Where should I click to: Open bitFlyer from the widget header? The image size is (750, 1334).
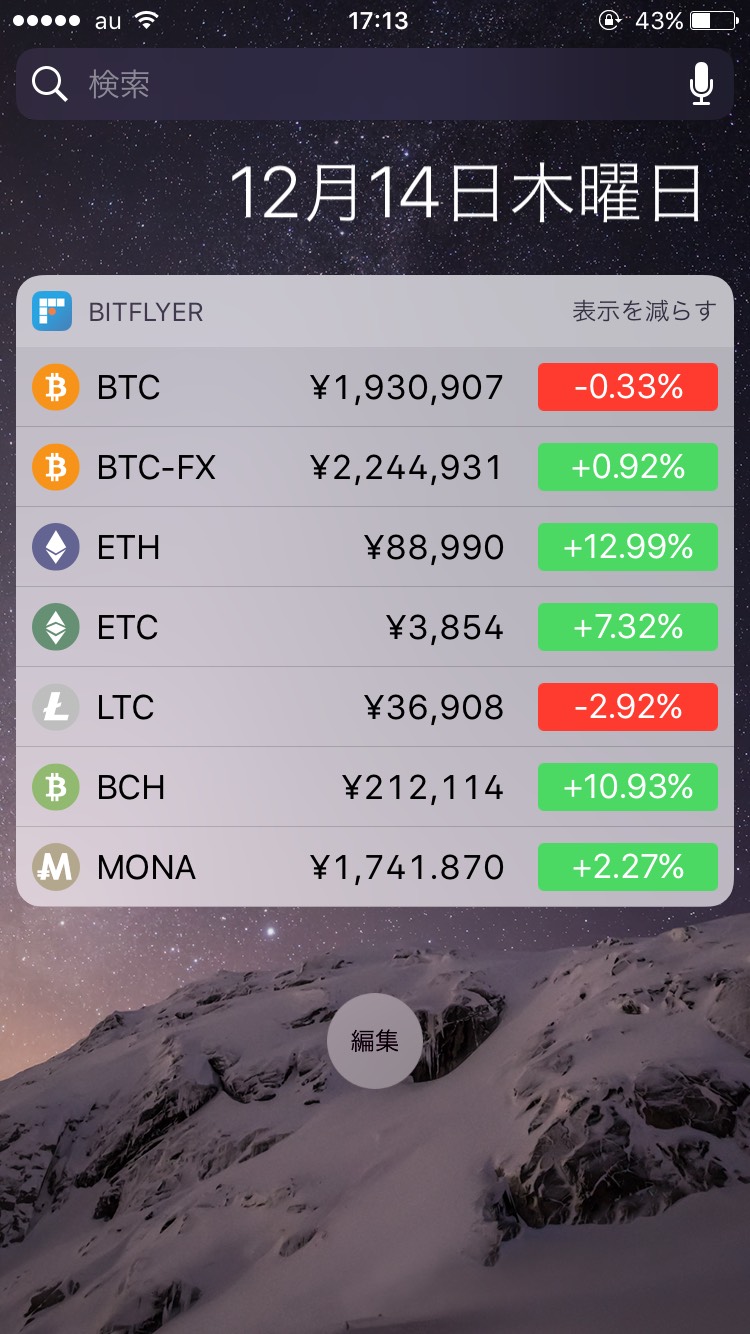pyautogui.click(x=118, y=311)
